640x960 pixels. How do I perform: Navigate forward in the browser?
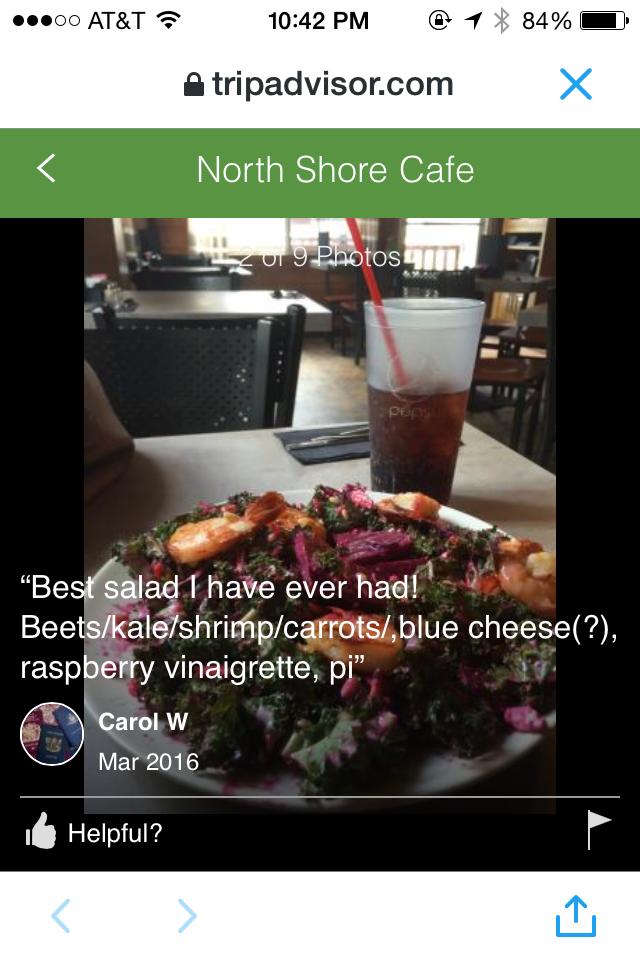(x=187, y=915)
